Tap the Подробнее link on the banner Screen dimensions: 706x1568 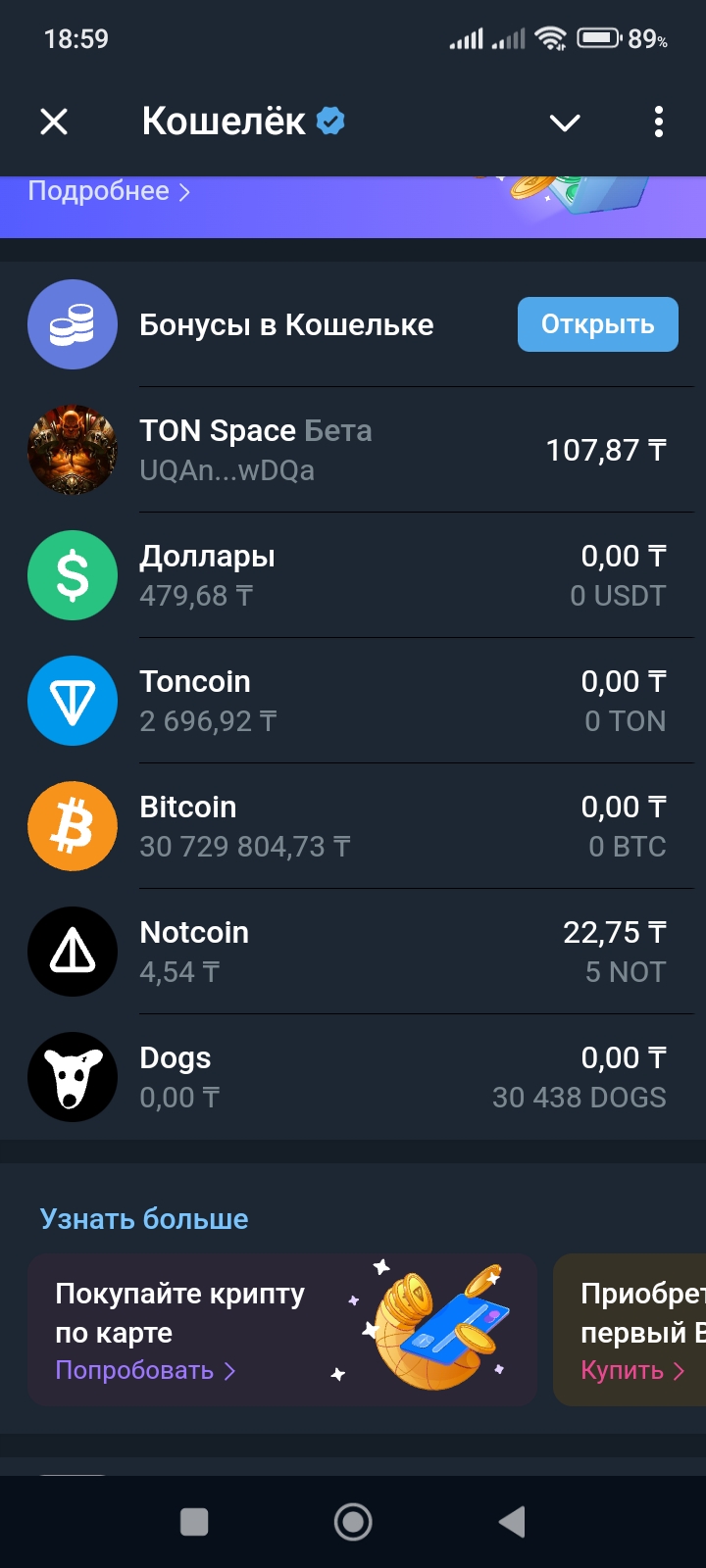(108, 191)
